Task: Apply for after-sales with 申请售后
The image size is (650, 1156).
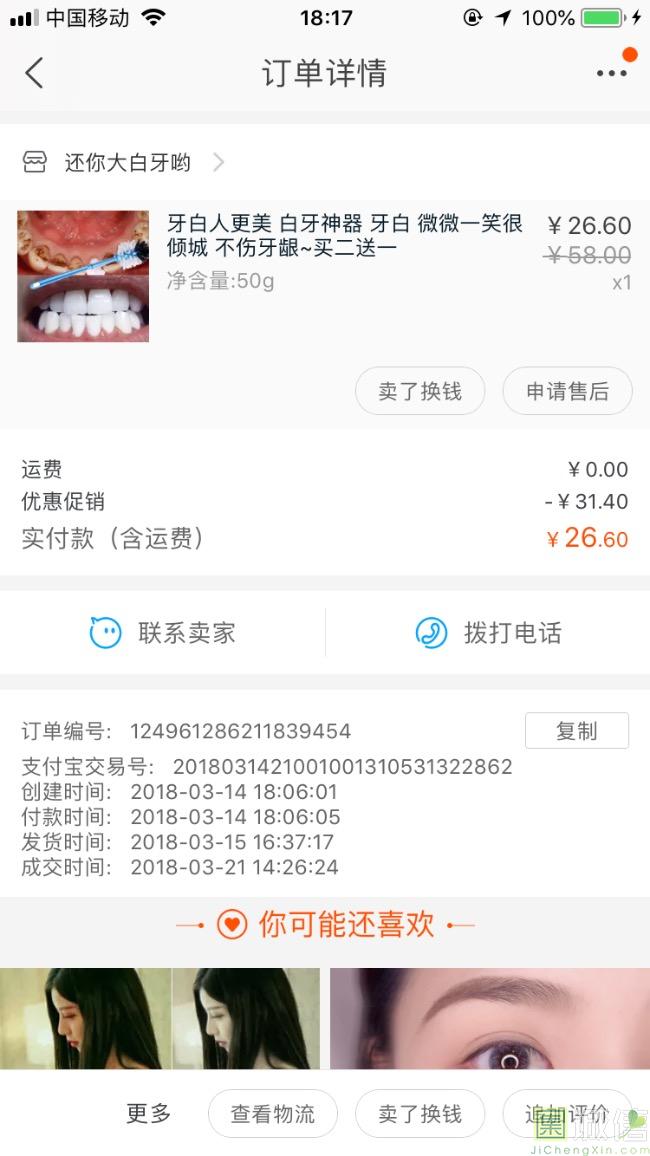Action: (567, 391)
